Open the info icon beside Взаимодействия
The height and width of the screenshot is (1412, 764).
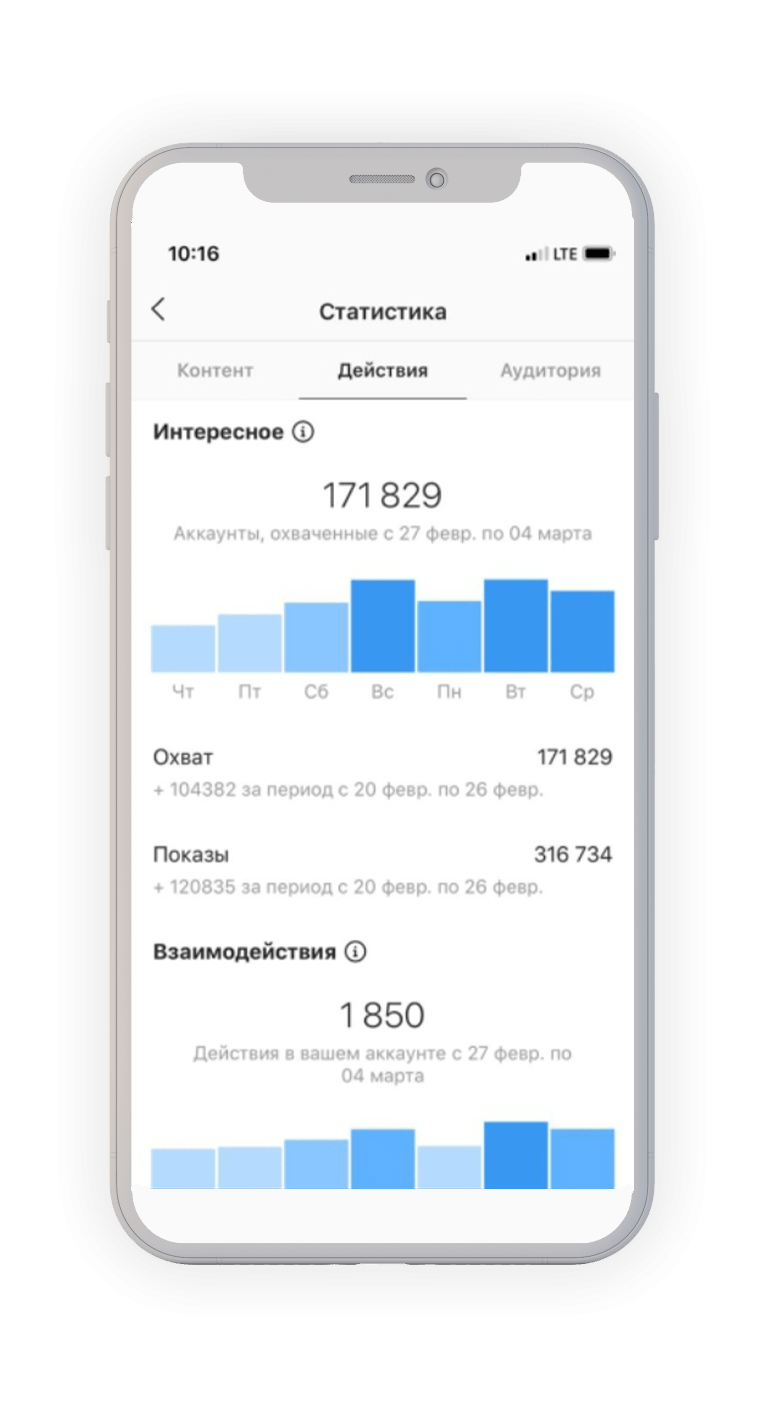click(x=355, y=951)
